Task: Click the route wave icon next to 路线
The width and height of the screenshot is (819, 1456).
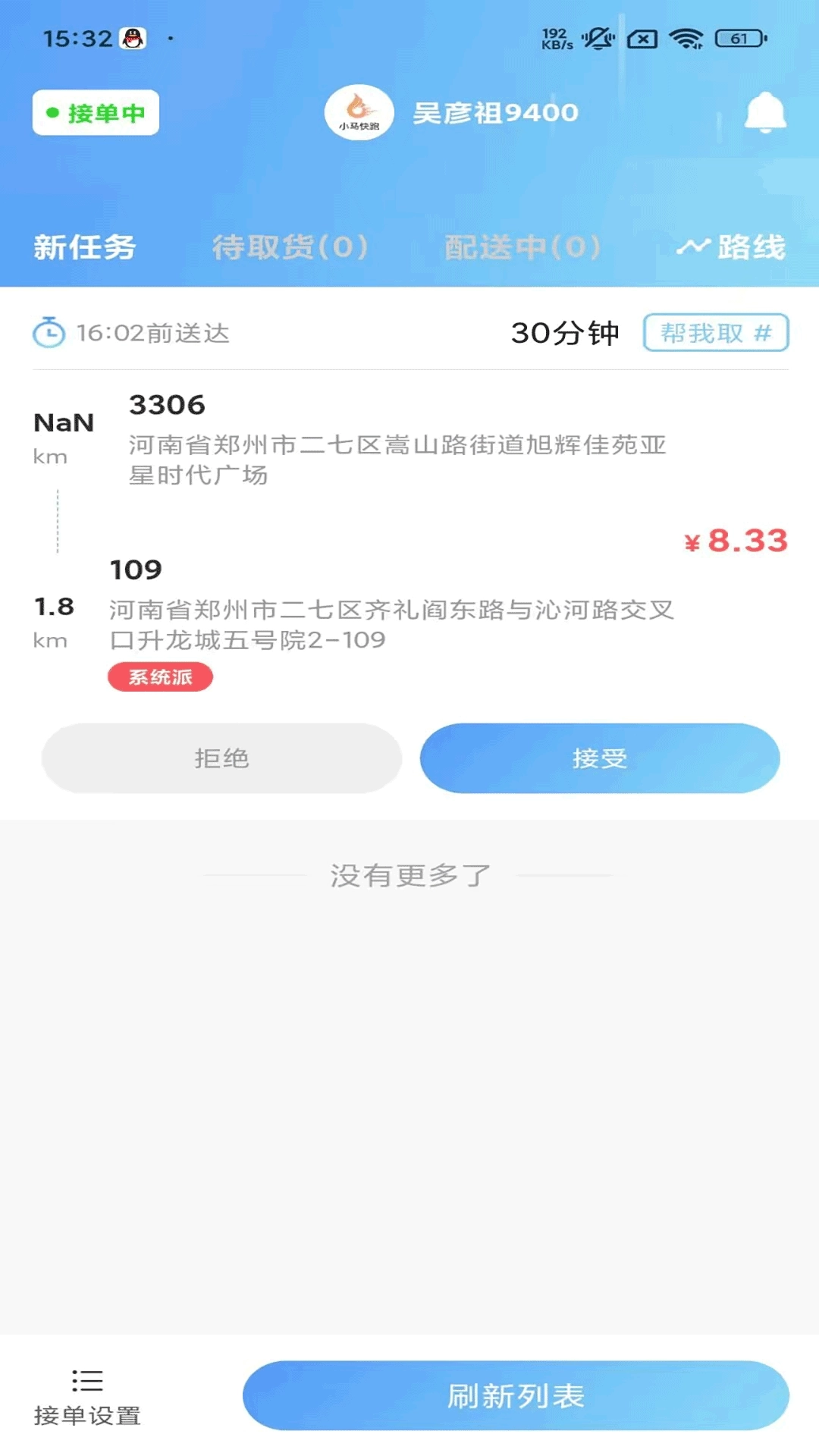Action: pyautogui.click(x=692, y=246)
